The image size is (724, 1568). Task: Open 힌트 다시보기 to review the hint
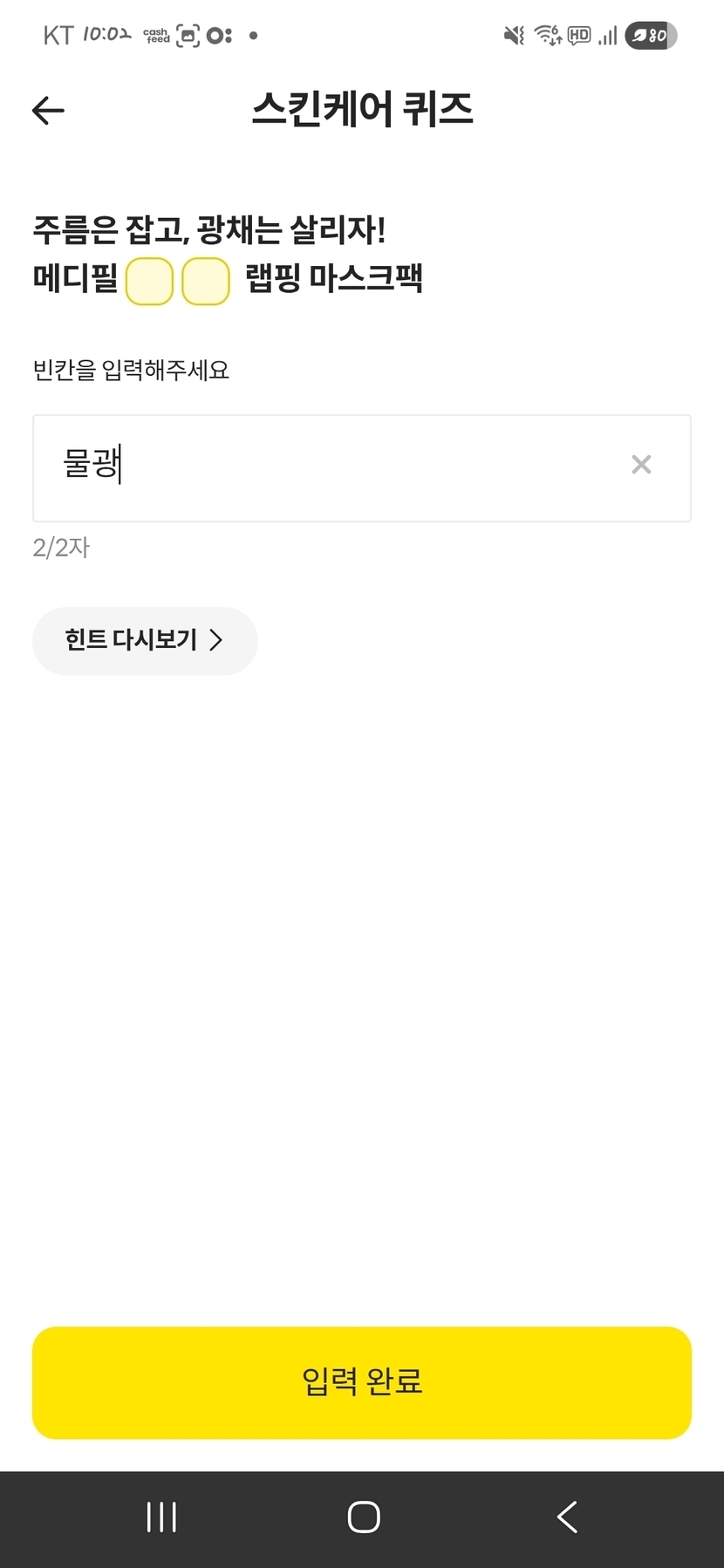point(145,641)
